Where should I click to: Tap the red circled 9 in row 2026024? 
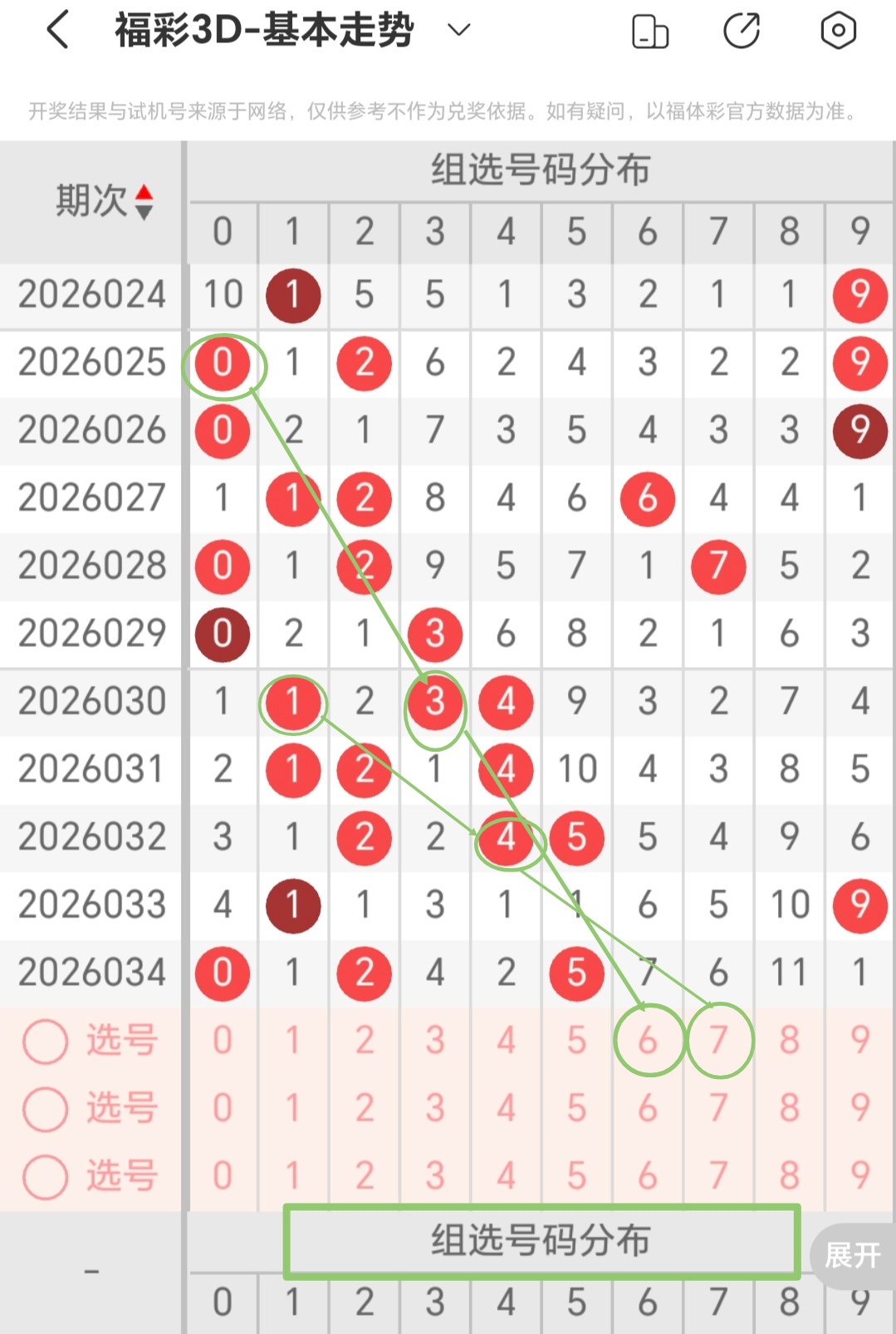[859, 294]
